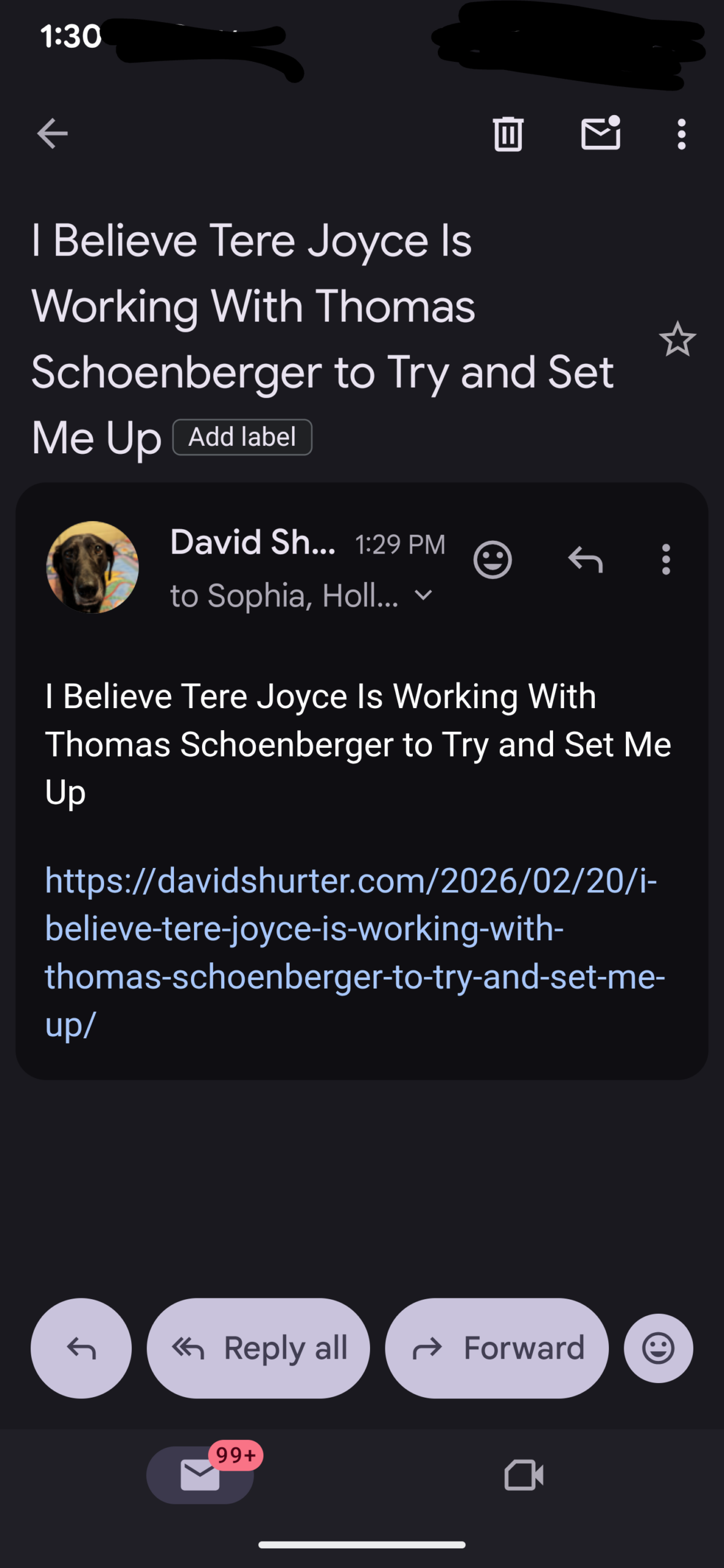The image size is (724, 1568).
Task: Star this email conversation
Action: pos(677,339)
